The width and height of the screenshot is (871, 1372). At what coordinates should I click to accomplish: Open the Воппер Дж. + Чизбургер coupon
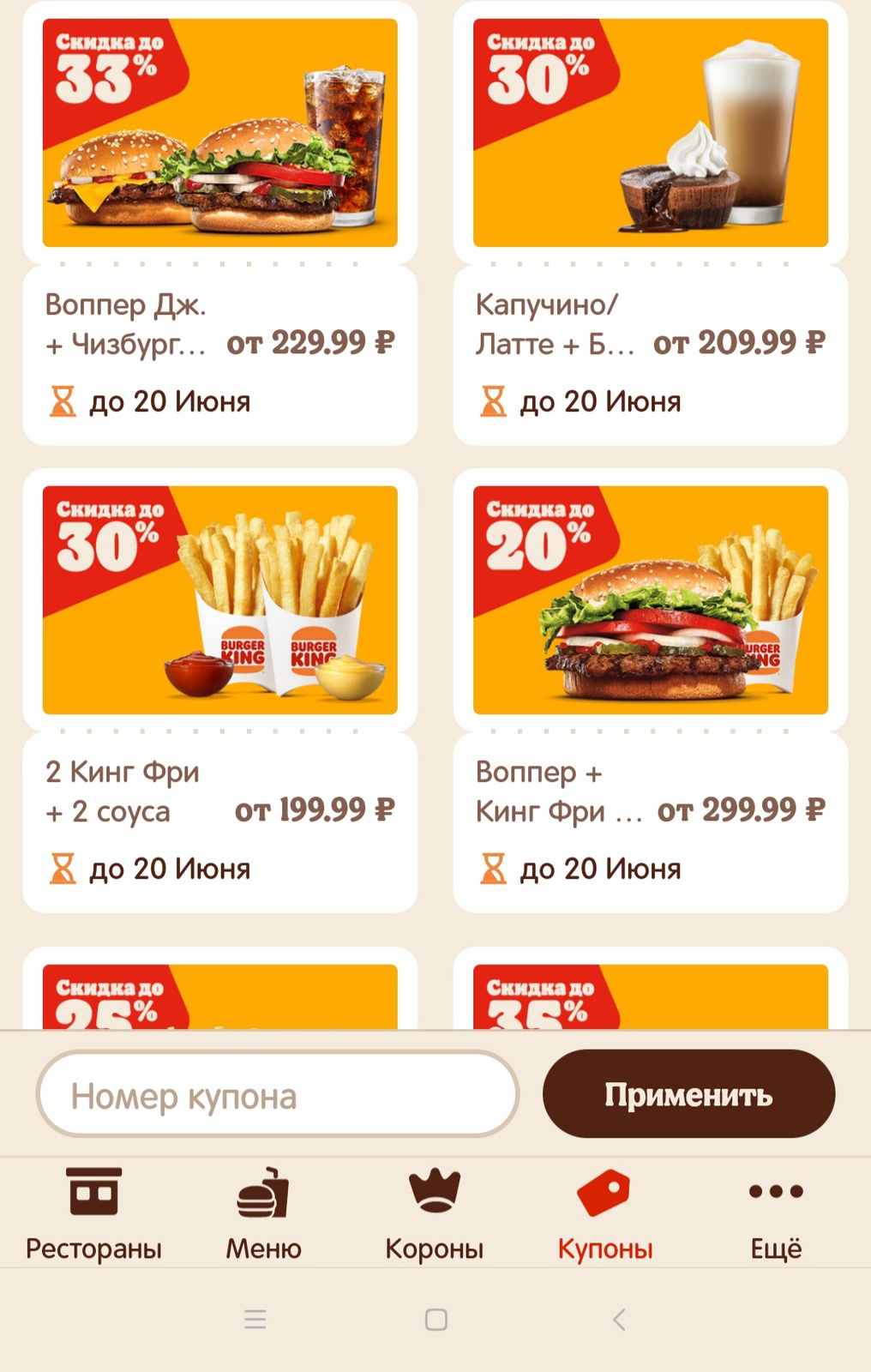point(219,223)
